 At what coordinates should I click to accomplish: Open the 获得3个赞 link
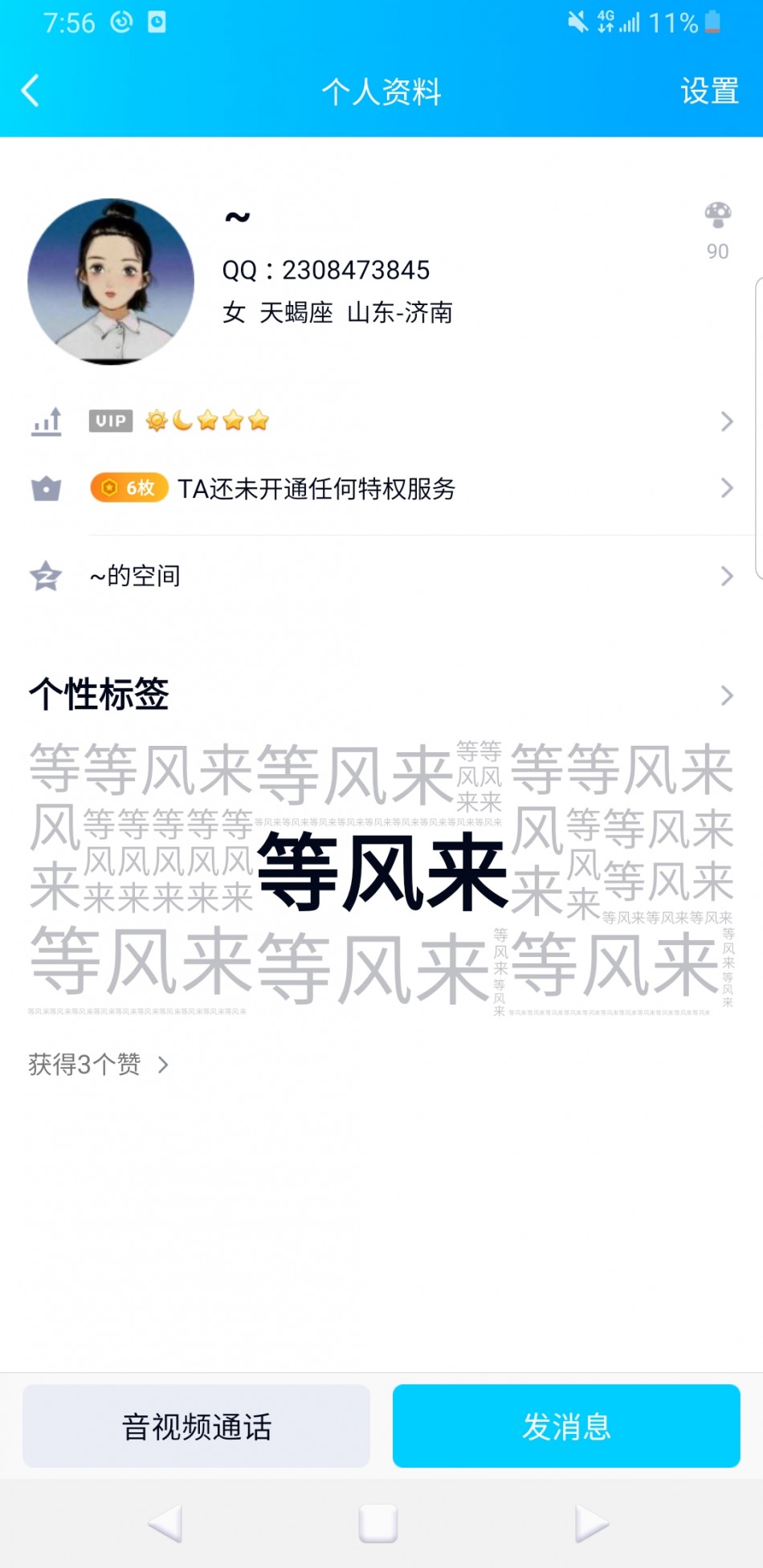98,1065
